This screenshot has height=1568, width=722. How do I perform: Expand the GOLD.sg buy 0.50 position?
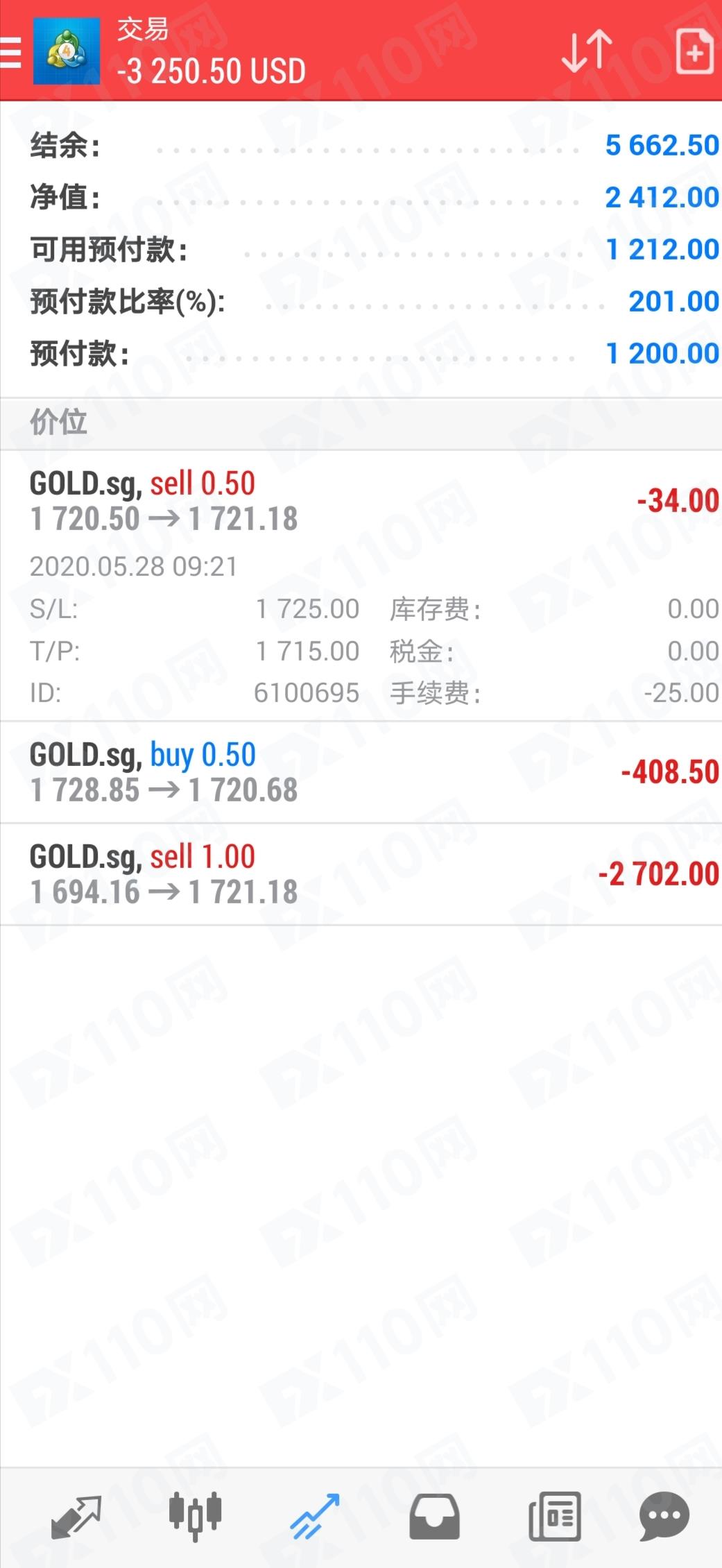(361, 772)
